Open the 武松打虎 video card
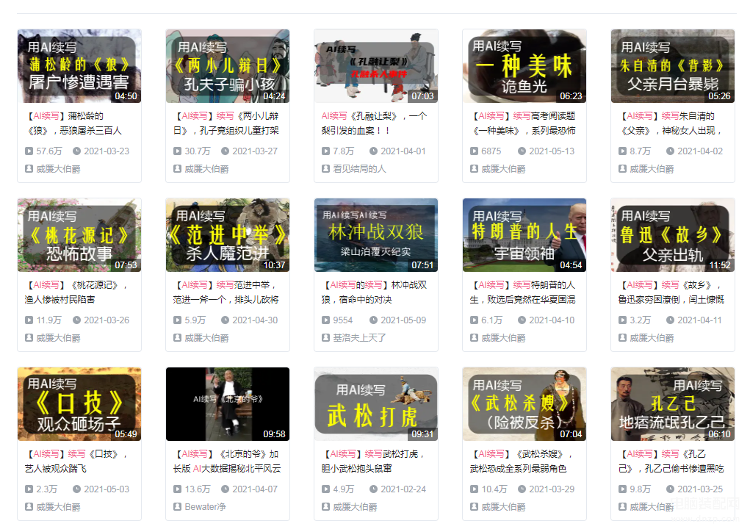This screenshot has width=750, height=532. coord(375,404)
